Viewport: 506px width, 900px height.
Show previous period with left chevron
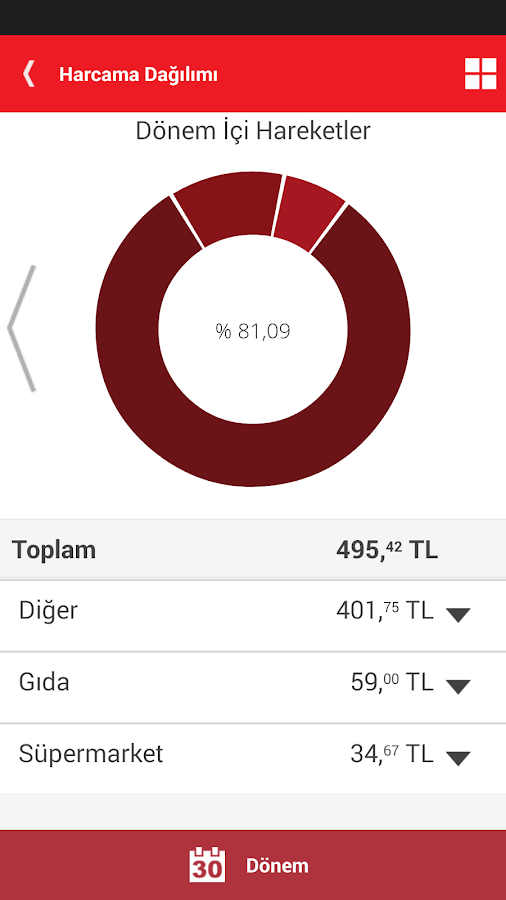pyautogui.click(x=22, y=328)
